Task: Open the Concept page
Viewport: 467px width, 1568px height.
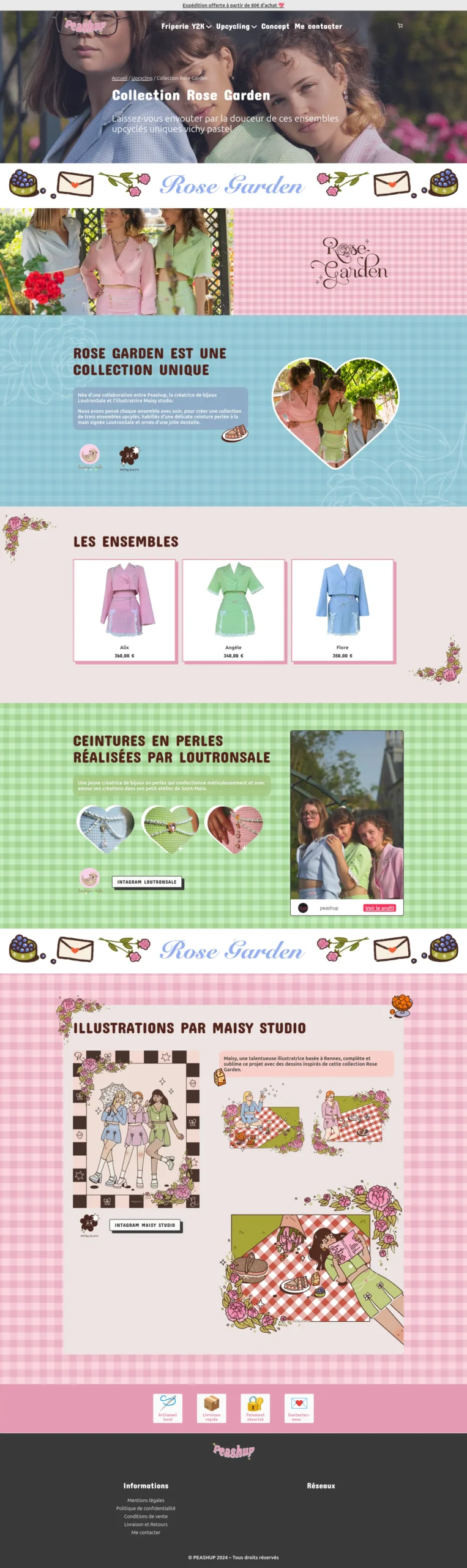Action: pyautogui.click(x=275, y=26)
